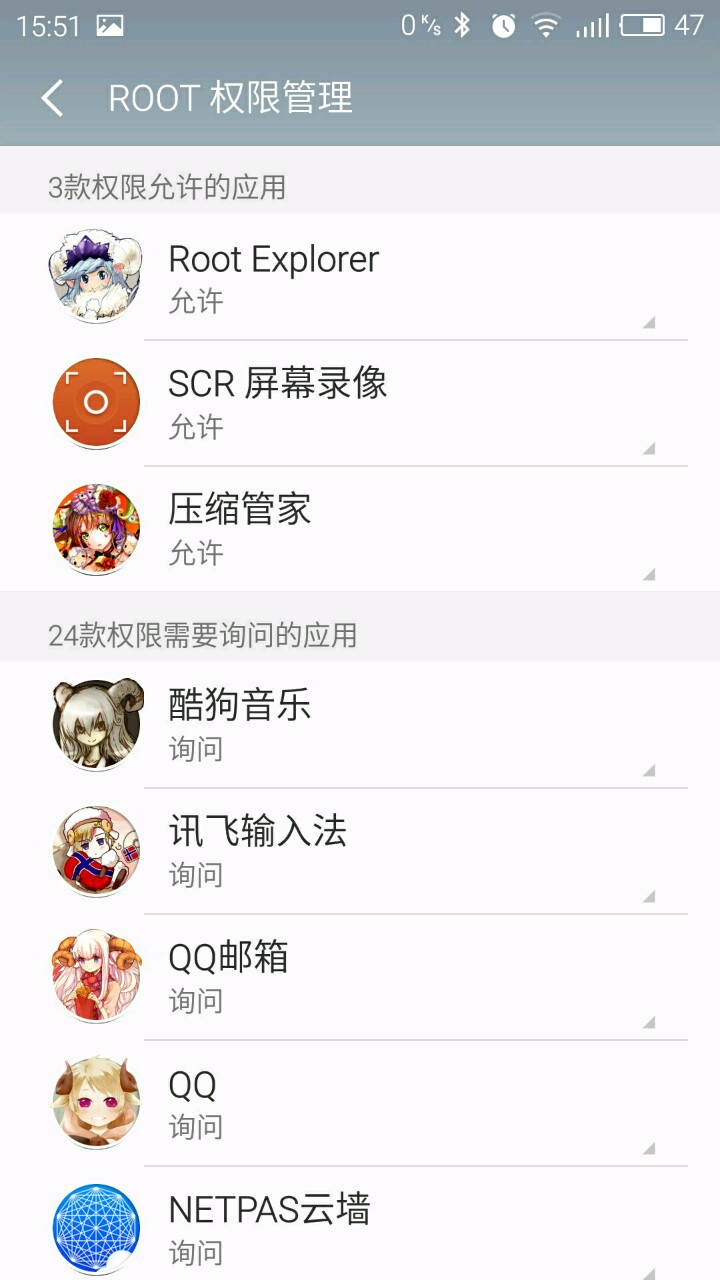Open 压缩管家 permission setting

point(400,528)
